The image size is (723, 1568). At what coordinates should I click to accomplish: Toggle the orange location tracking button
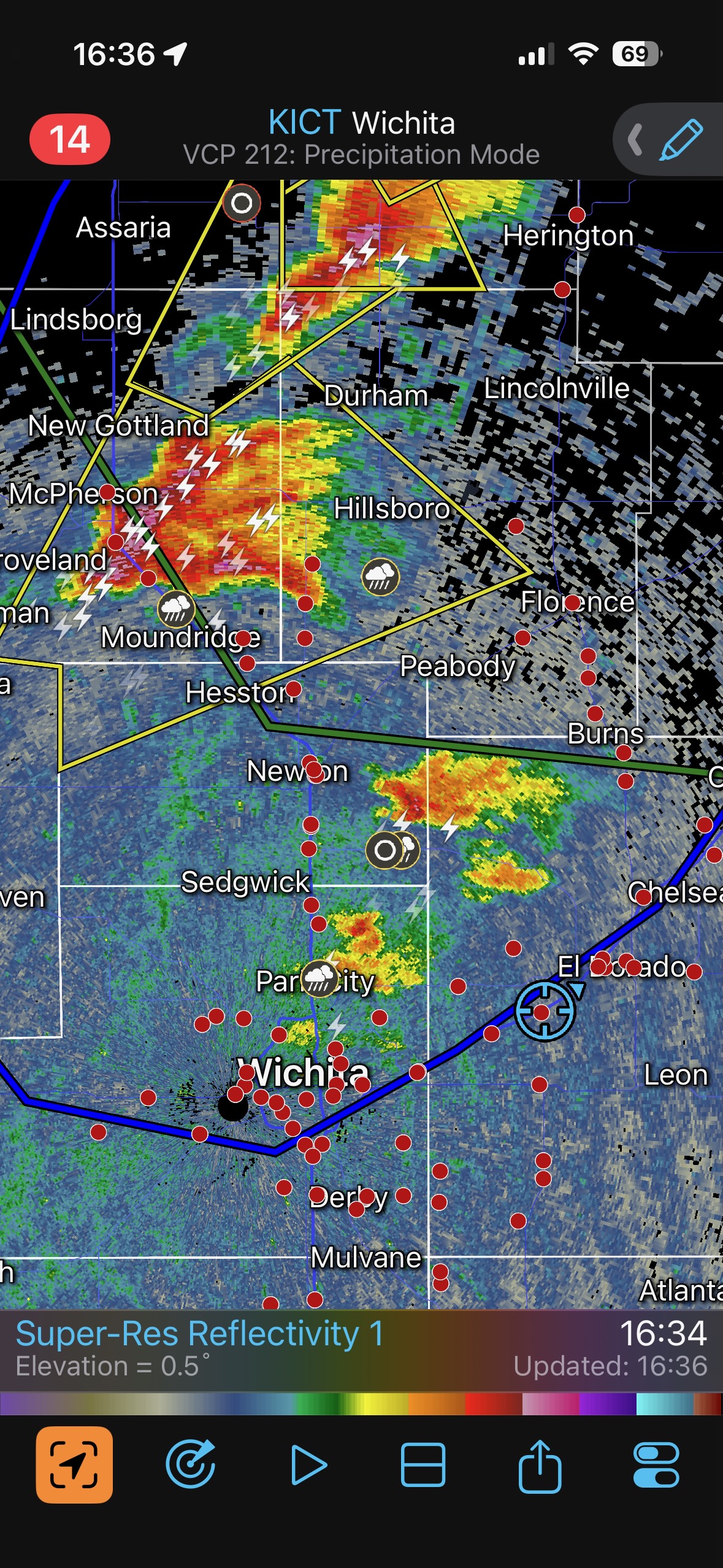pos(74,1465)
